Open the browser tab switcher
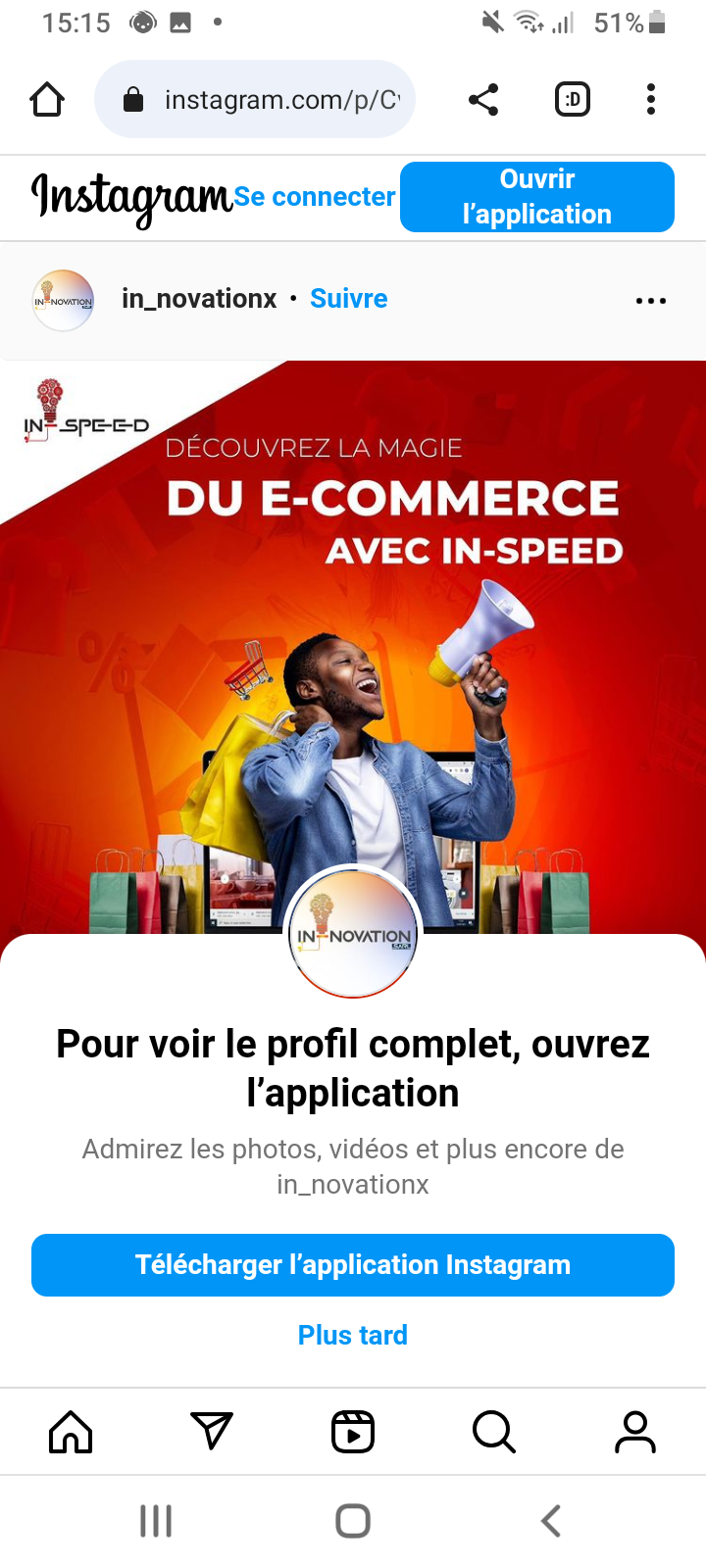706x1568 pixels. (x=573, y=99)
